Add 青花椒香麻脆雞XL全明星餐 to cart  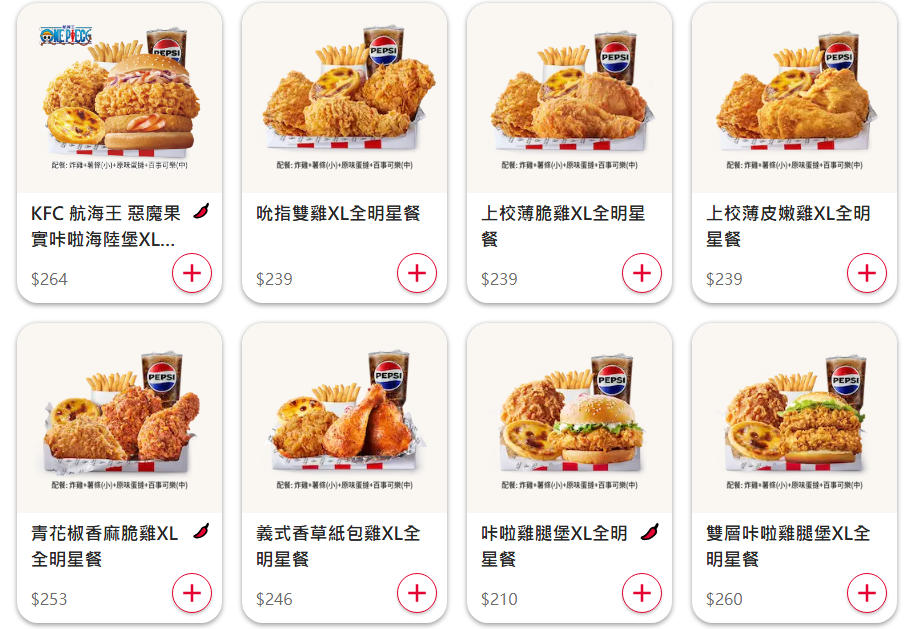(x=192, y=592)
